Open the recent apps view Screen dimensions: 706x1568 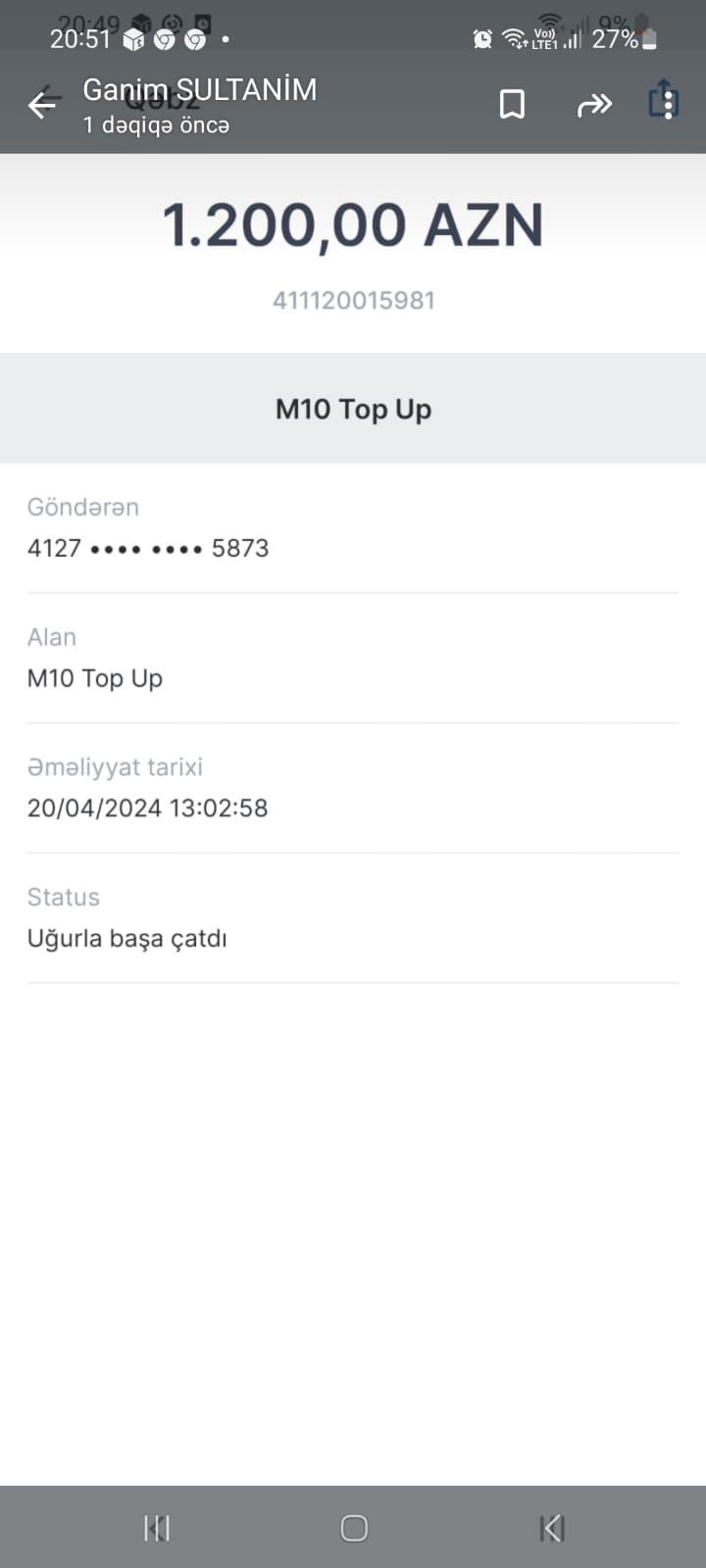(157, 1528)
